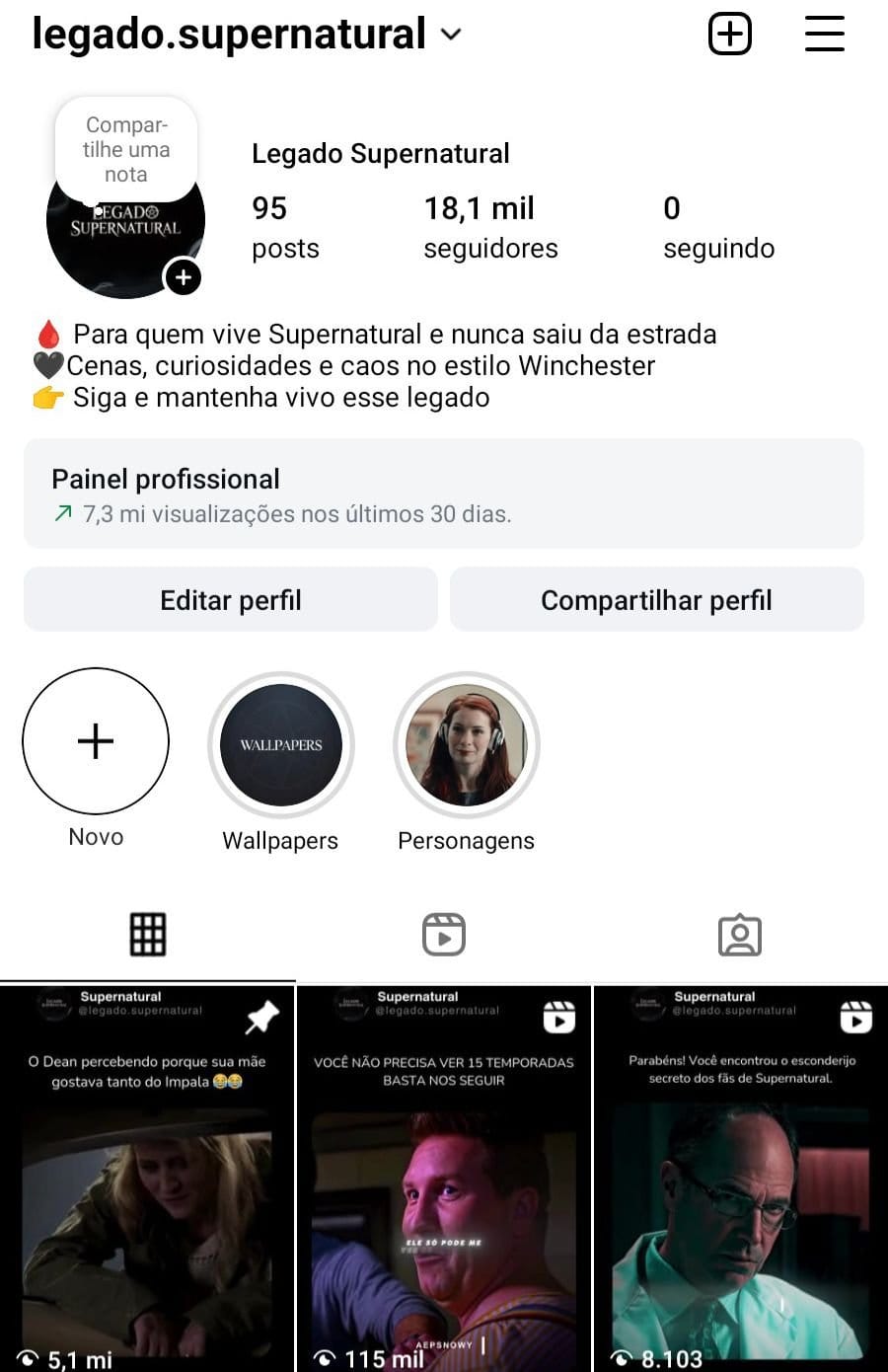Screen dimensions: 888x1372
Task: Tap the Novo highlight circle
Action: coord(95,741)
